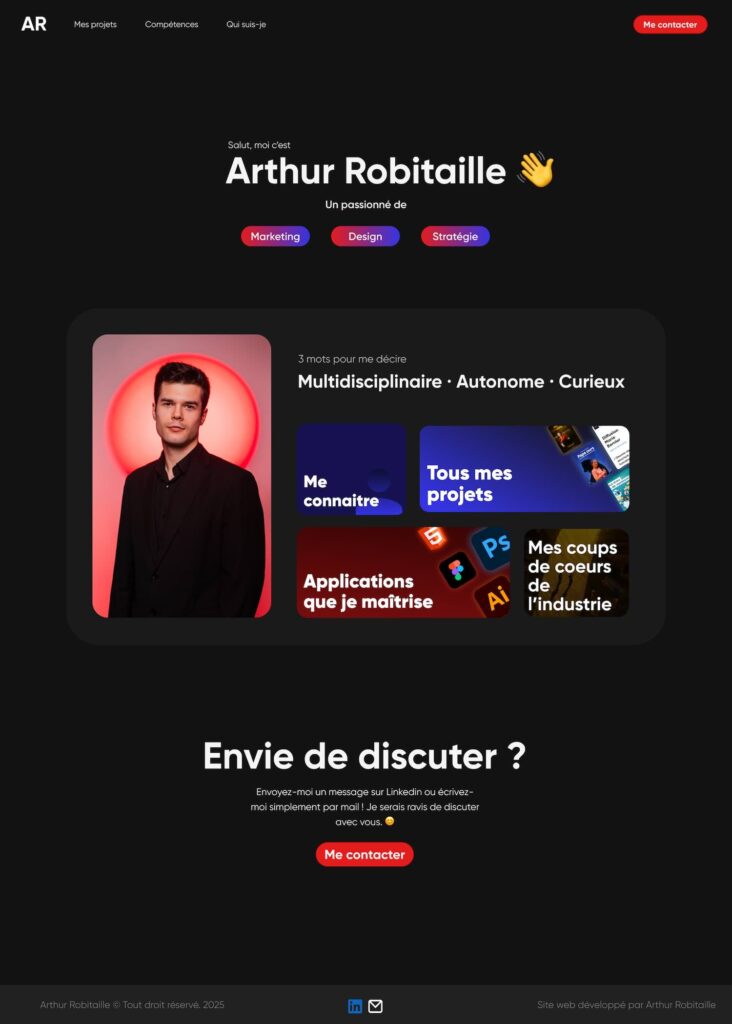
Task: Open the LinkedIn profile icon in footer
Action: (x=355, y=1006)
